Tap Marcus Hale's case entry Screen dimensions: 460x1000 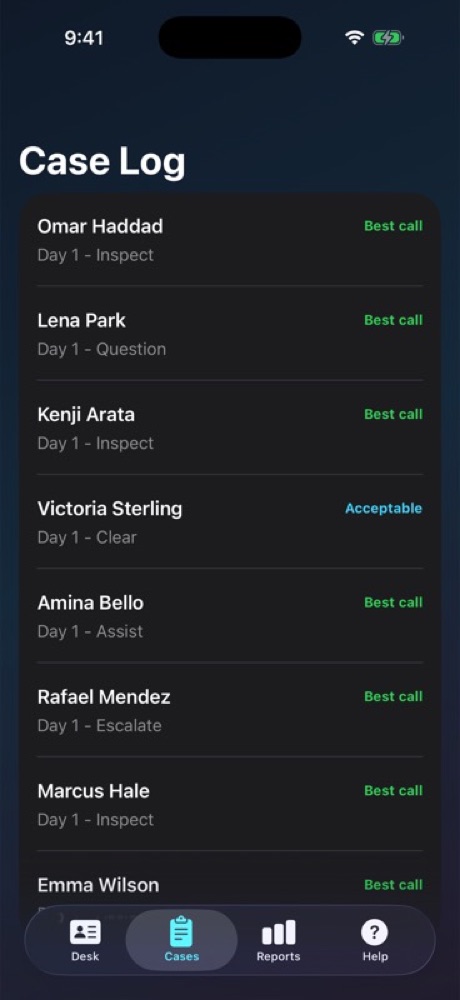coord(230,804)
